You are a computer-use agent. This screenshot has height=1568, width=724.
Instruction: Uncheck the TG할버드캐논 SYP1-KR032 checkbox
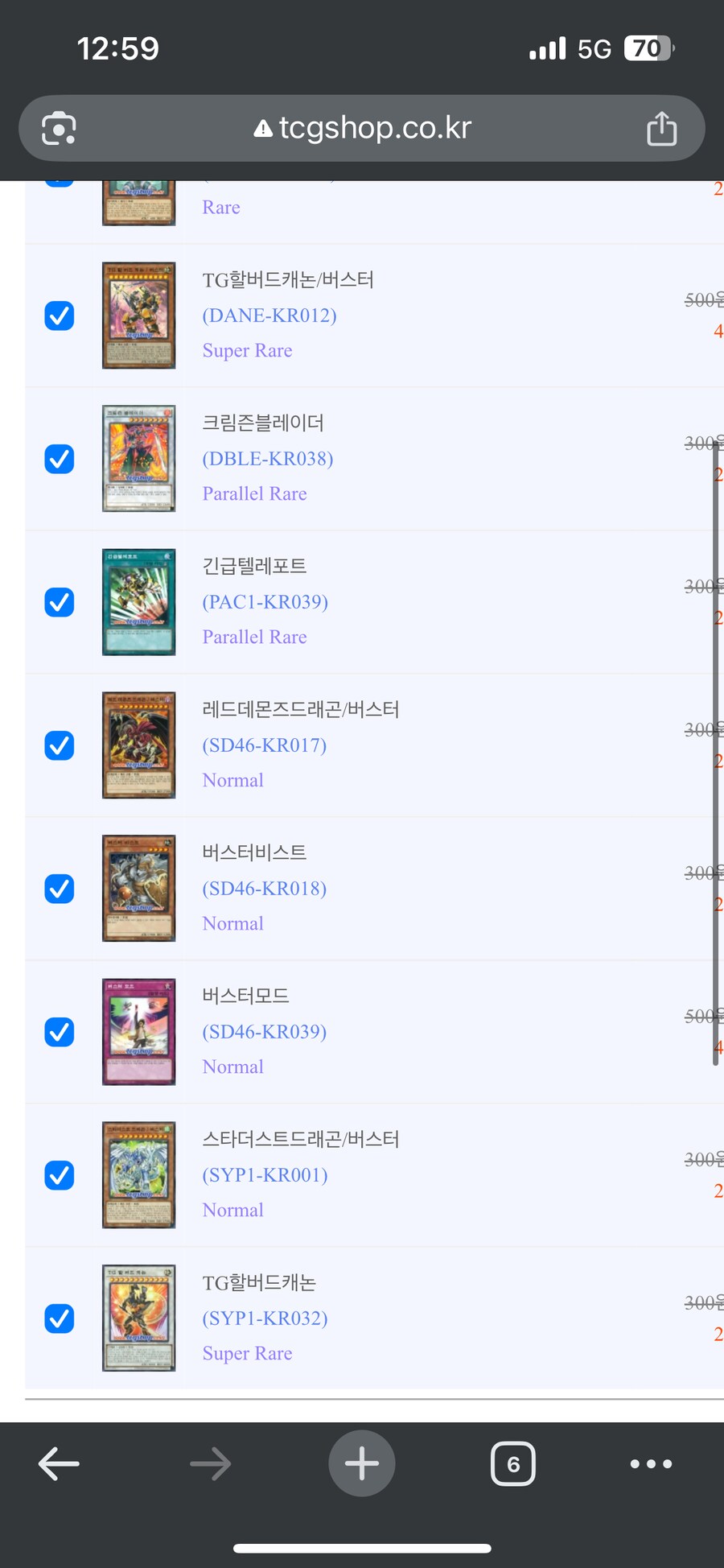tap(59, 1318)
